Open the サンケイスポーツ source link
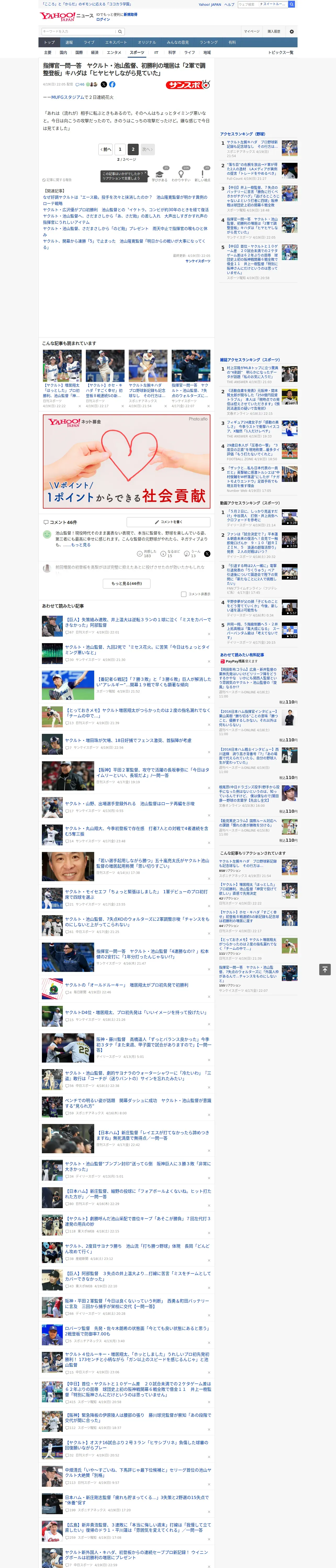The image size is (336, 1568). [198, 261]
